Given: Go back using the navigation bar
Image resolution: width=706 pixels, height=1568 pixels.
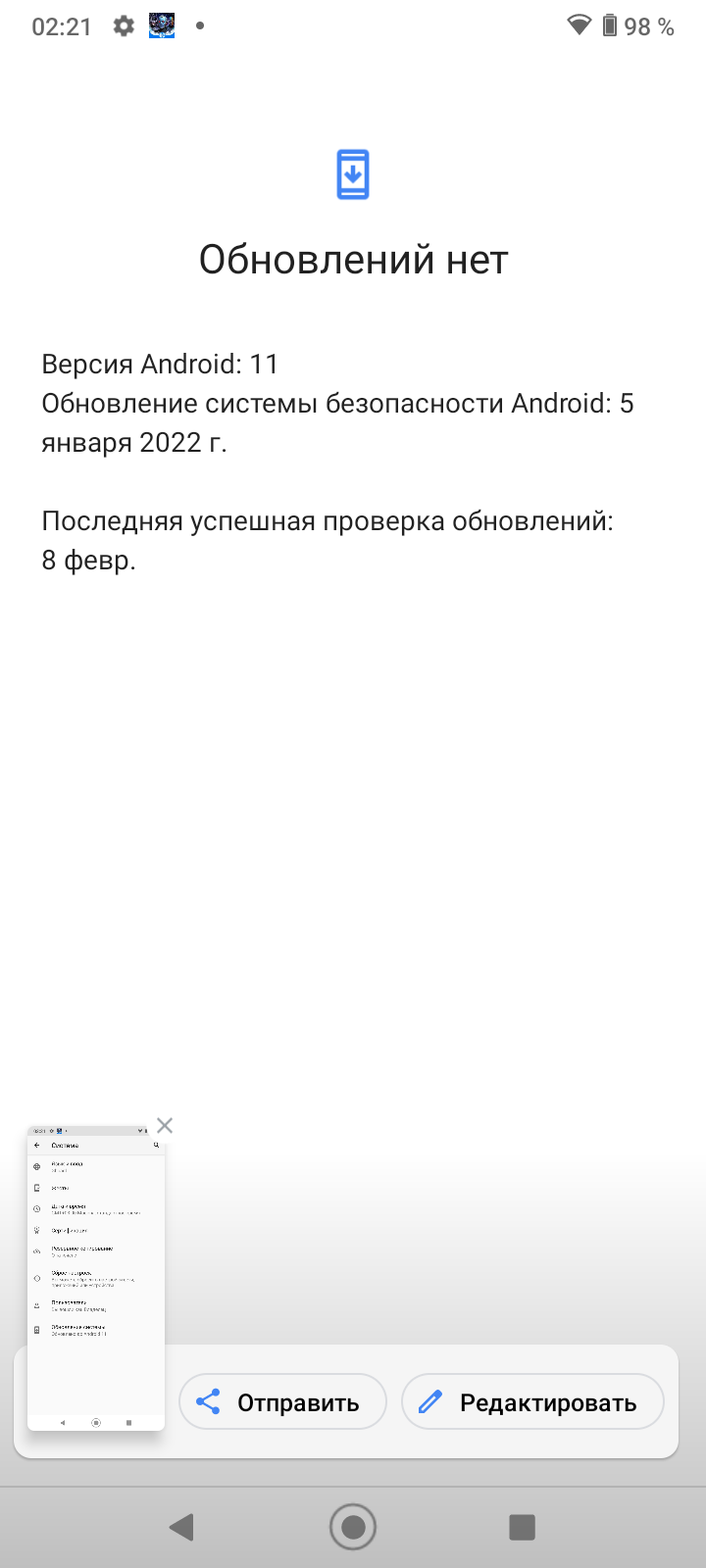Looking at the screenshot, I should (181, 1527).
